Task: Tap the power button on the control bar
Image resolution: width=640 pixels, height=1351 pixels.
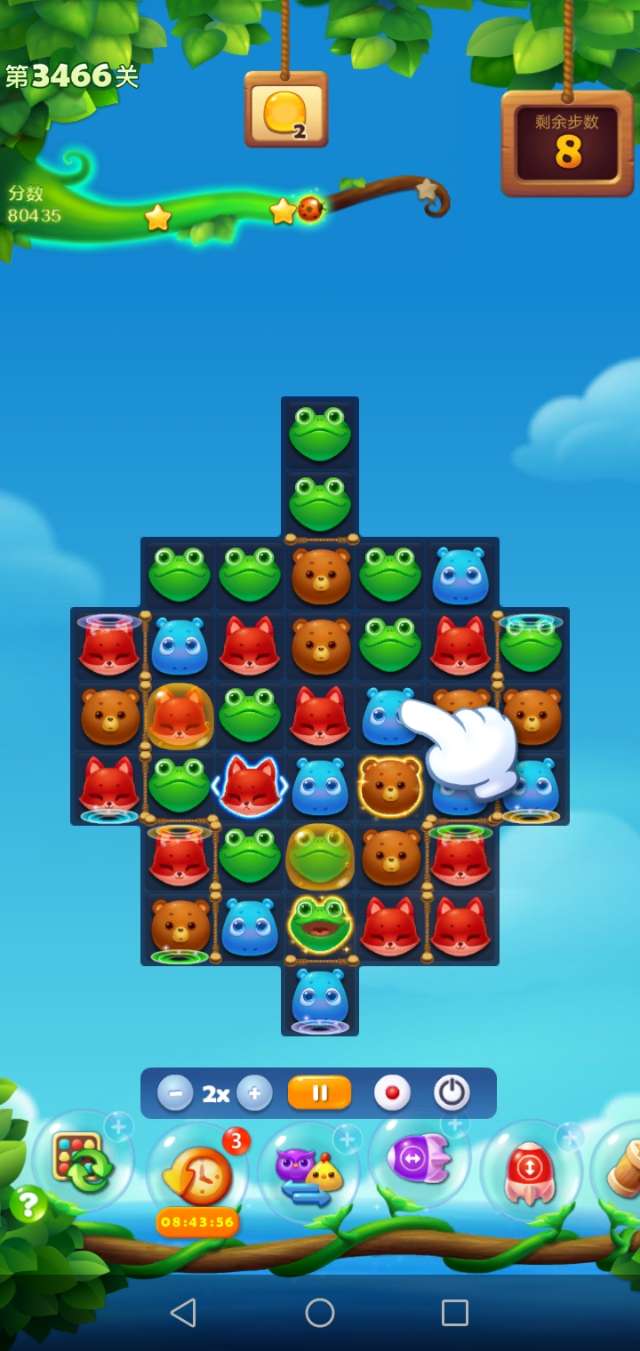Action: [x=452, y=1094]
